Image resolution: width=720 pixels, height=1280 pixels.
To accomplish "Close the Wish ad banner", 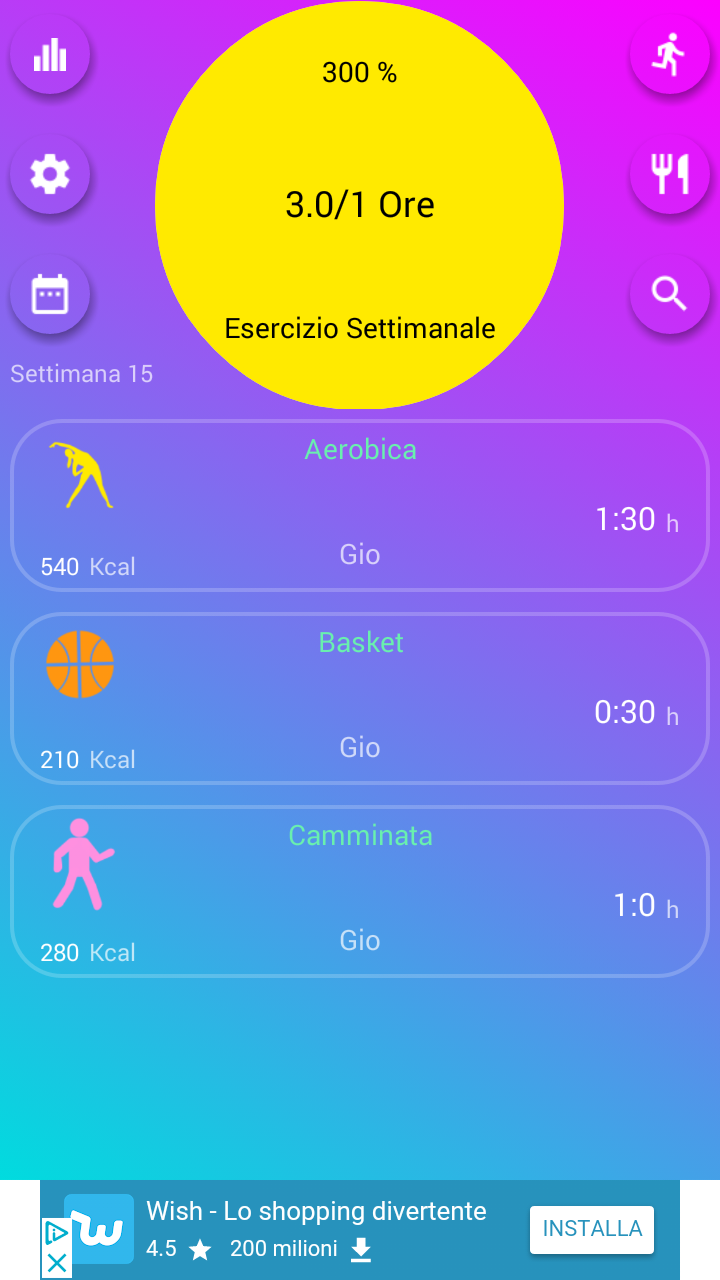I will click(x=57, y=1264).
